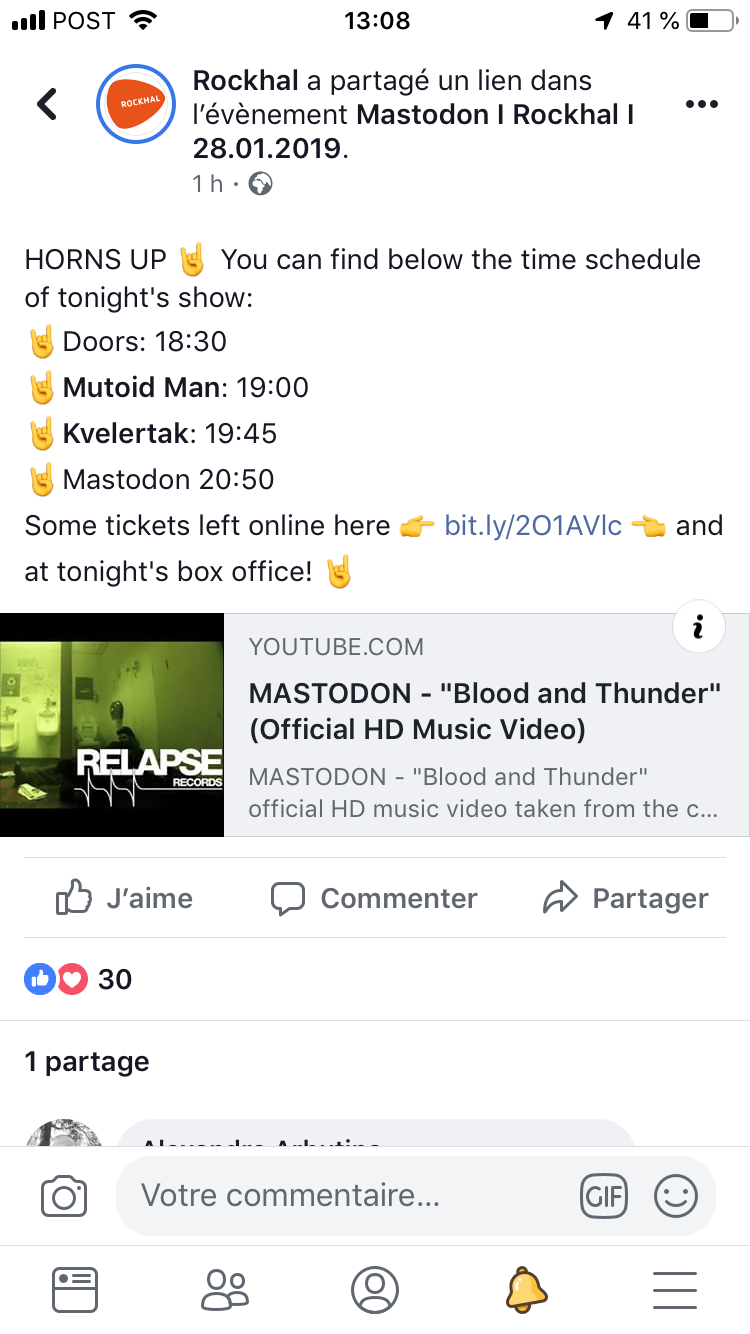
Task: Go back using the top-left arrow
Action: coord(47,104)
